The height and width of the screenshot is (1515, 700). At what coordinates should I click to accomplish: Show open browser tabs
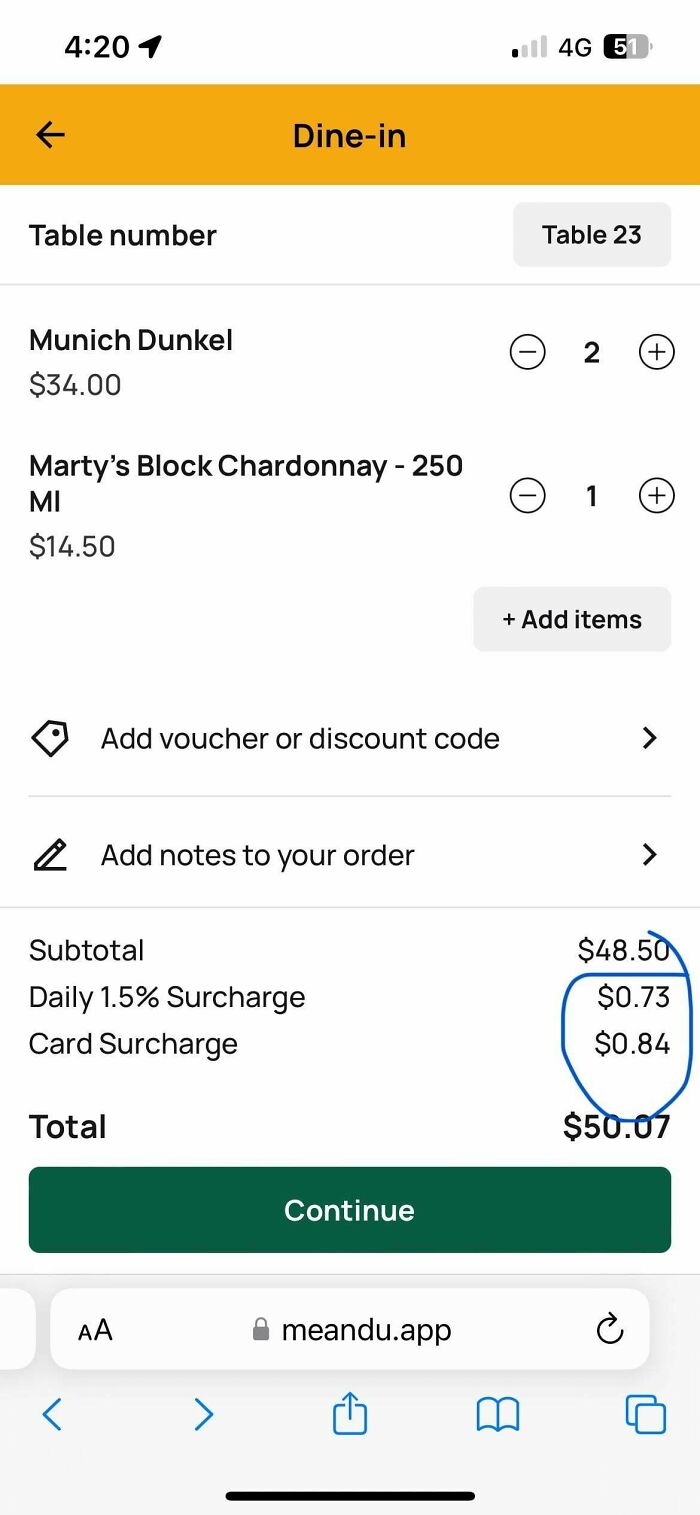[x=645, y=1414]
